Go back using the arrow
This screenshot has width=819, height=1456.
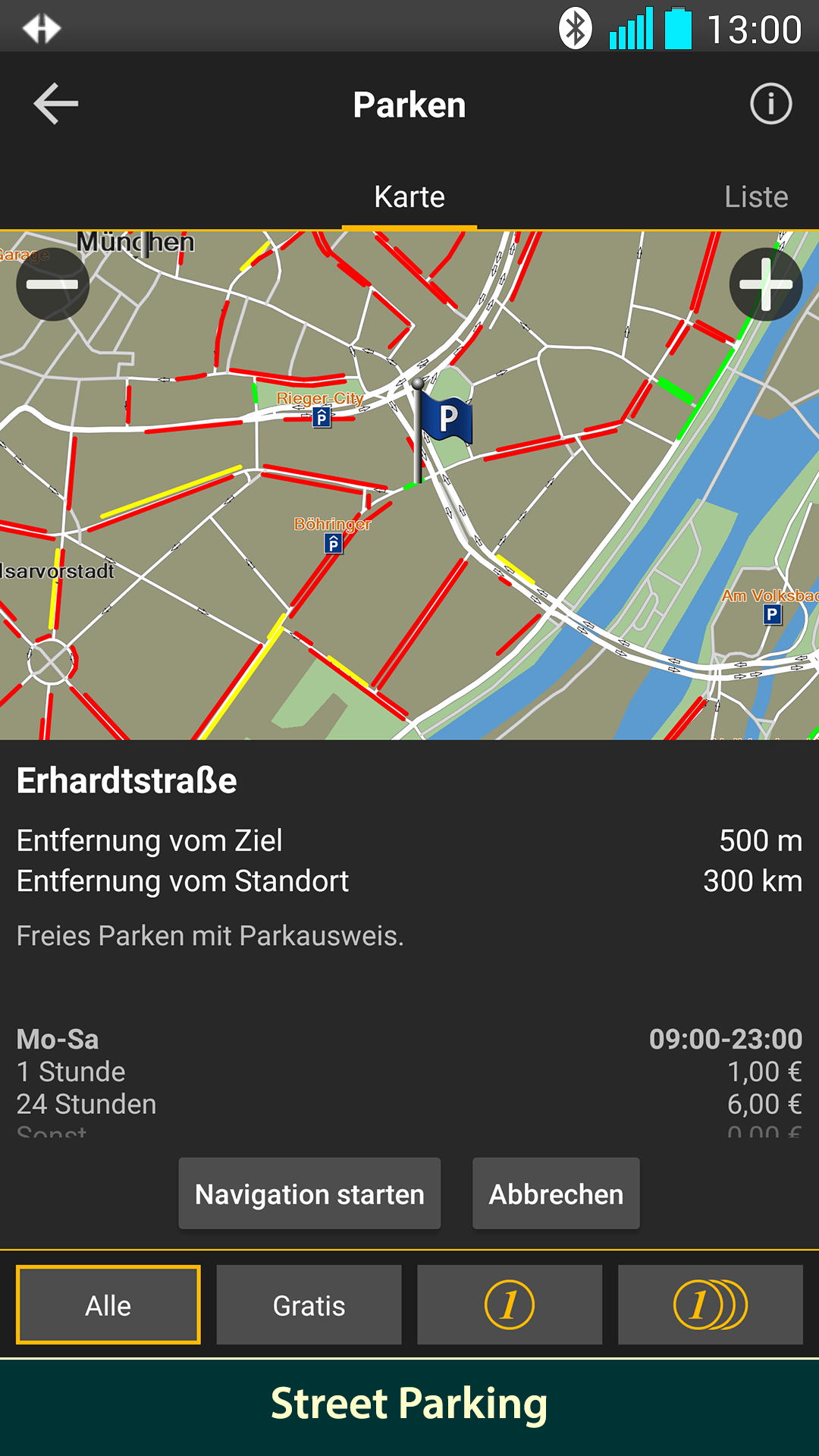[55, 104]
